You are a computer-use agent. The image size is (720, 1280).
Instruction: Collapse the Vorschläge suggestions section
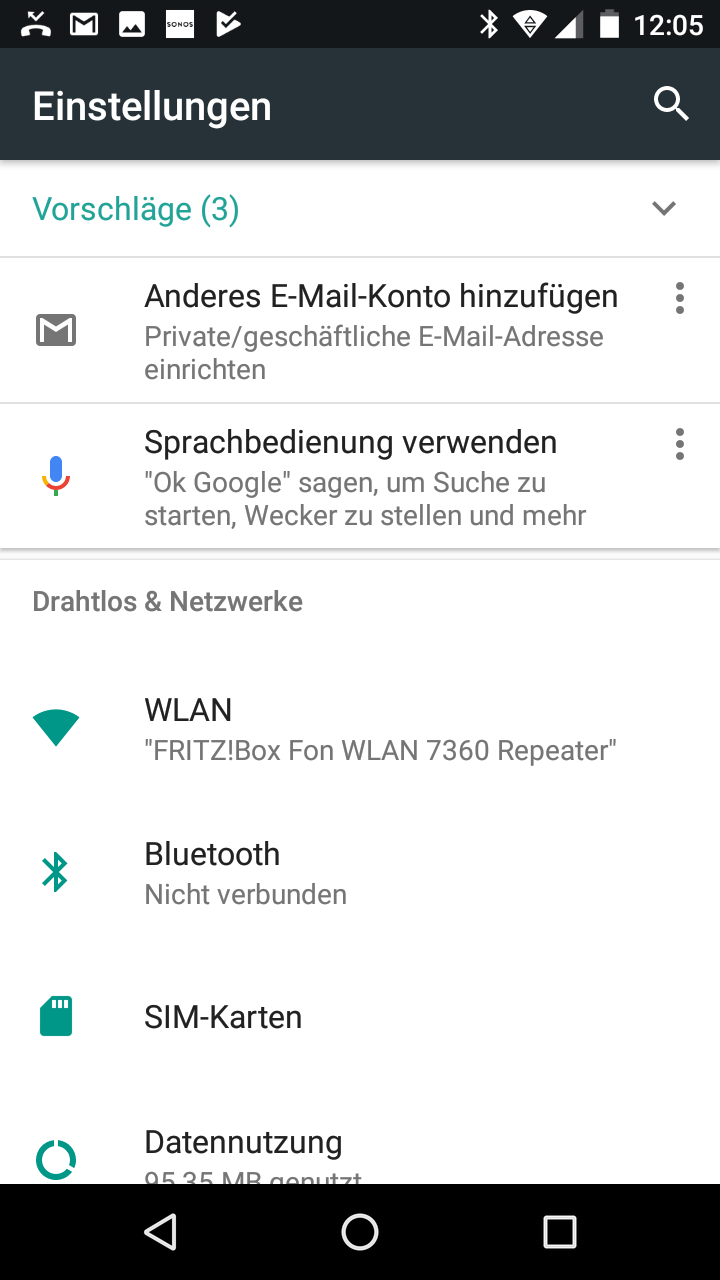(x=664, y=208)
